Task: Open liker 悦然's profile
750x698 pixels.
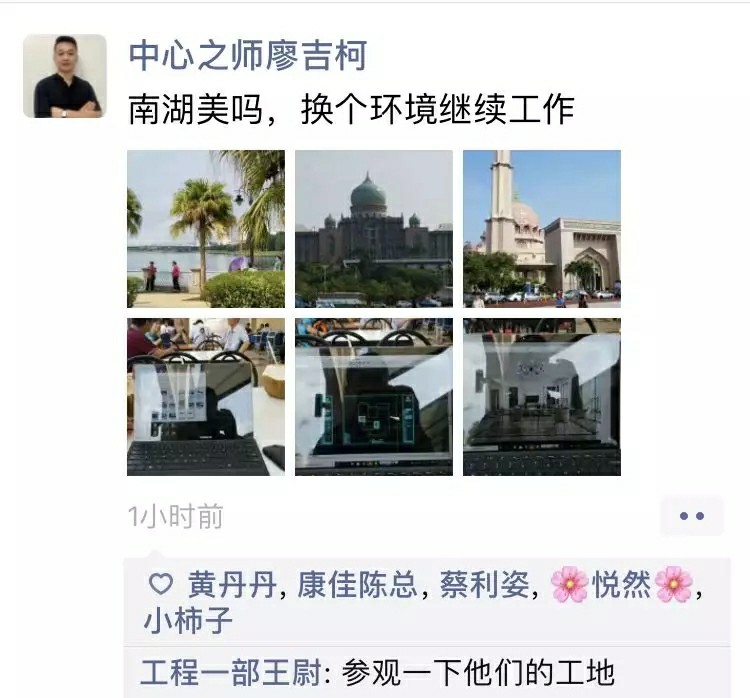Action: coord(621,585)
